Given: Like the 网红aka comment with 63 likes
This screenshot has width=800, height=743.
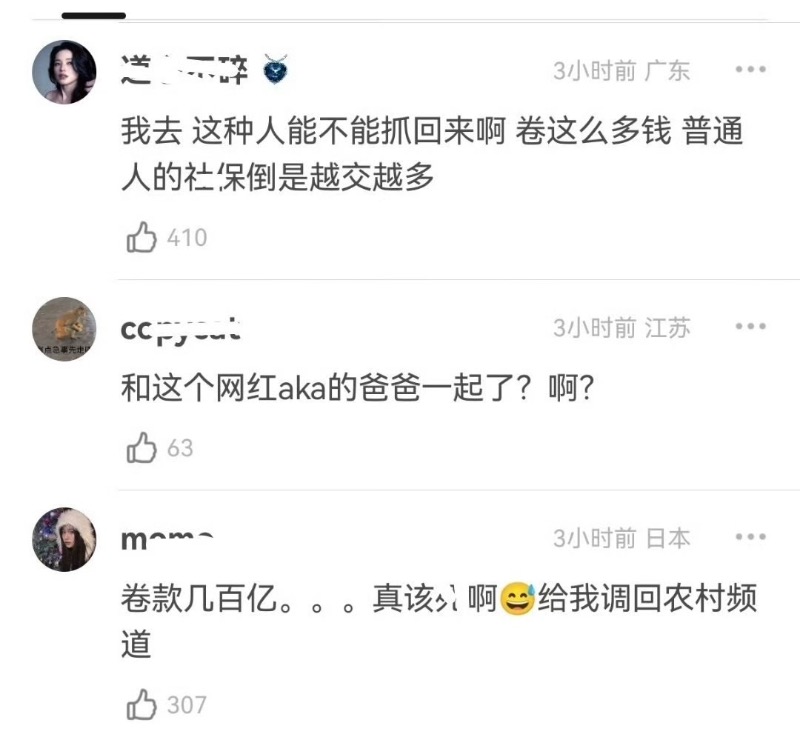Looking at the screenshot, I should (x=142, y=448).
